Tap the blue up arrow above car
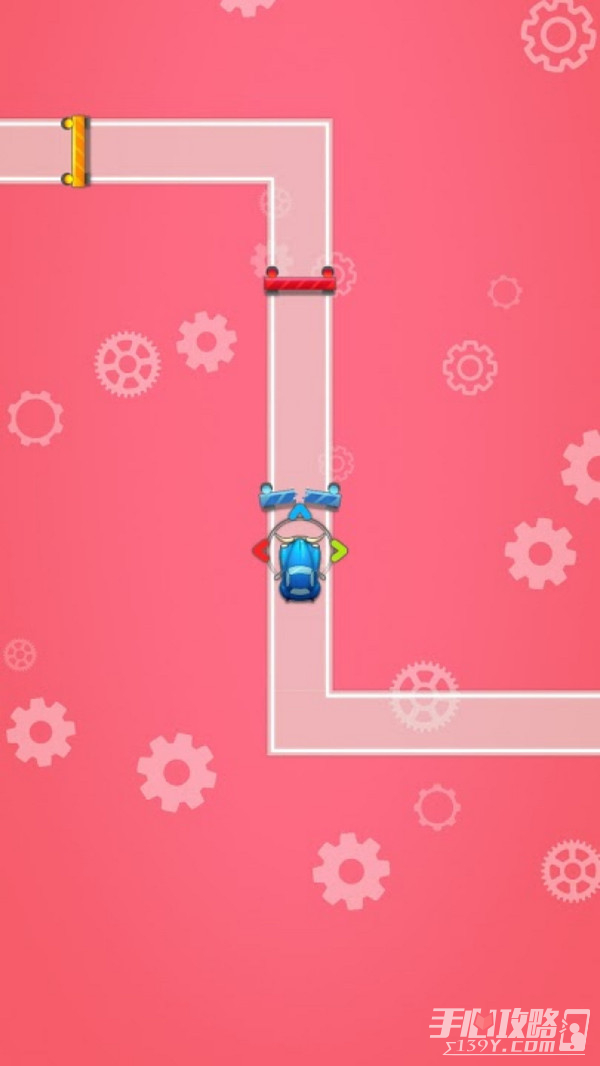The image size is (600, 1066). (299, 512)
